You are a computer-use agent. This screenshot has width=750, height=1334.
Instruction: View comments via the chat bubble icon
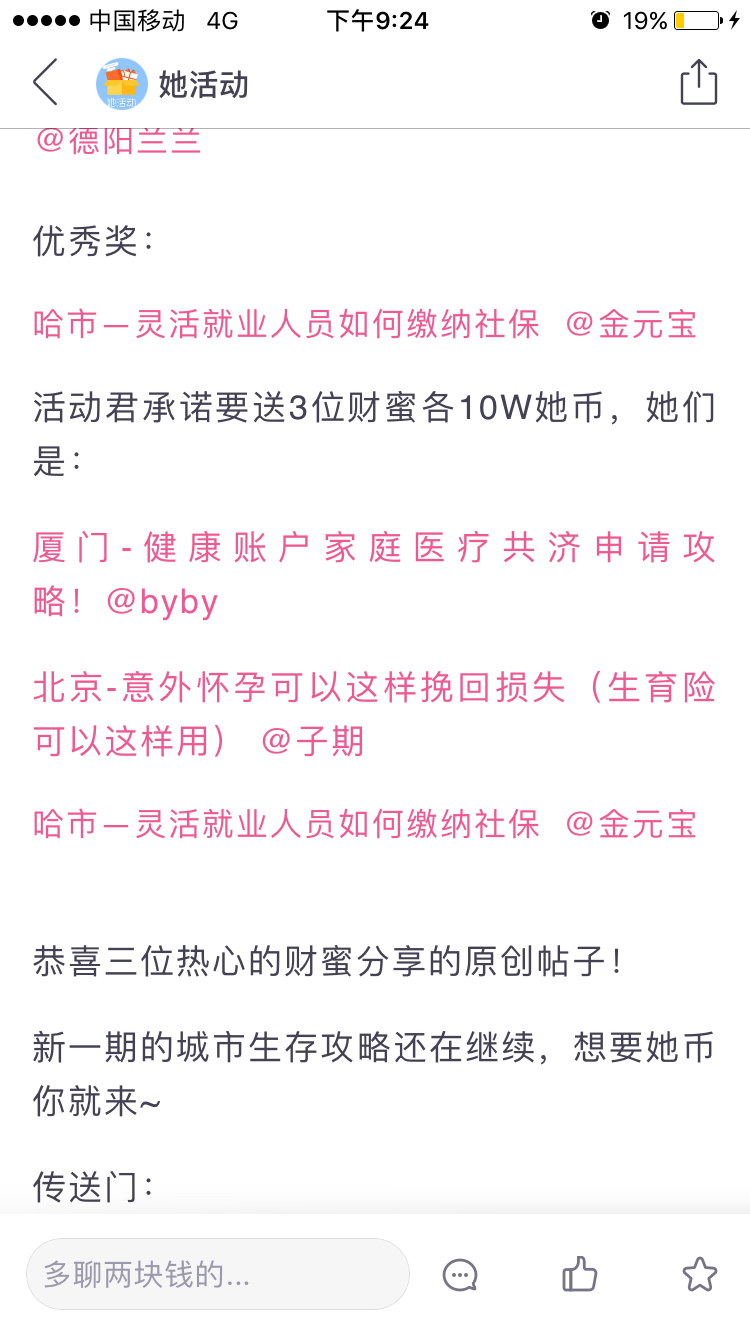tap(460, 1275)
